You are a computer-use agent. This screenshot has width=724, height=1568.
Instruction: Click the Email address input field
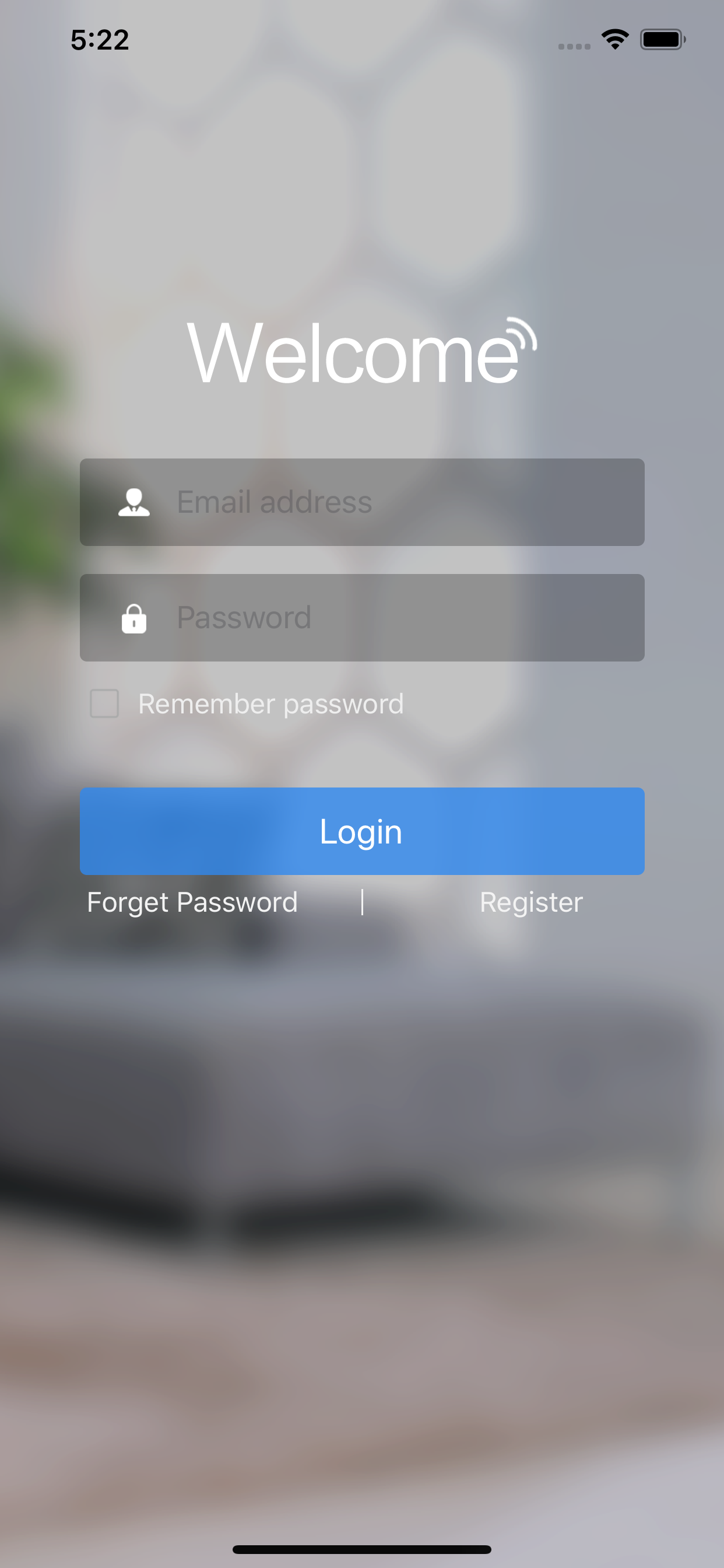[x=362, y=502]
